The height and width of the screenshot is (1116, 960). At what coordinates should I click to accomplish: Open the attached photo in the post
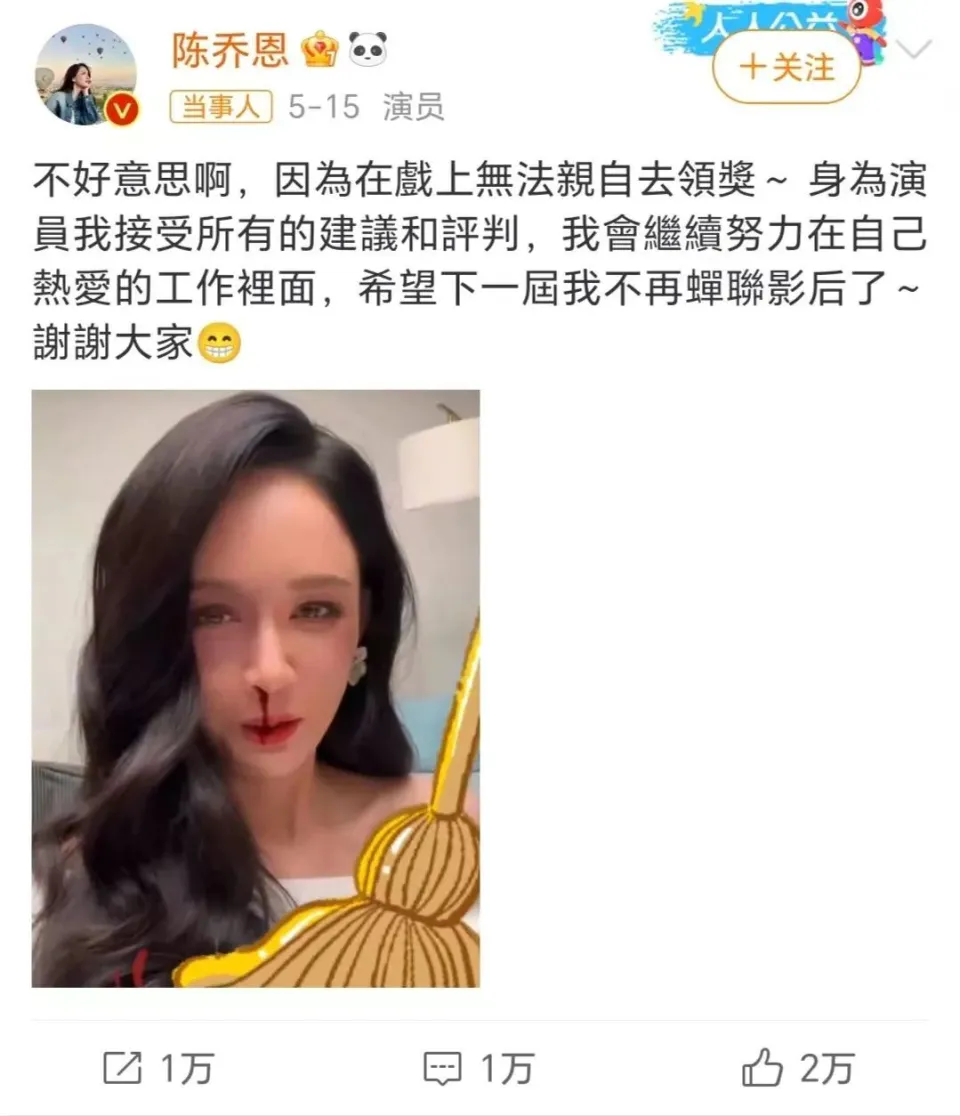coord(255,688)
